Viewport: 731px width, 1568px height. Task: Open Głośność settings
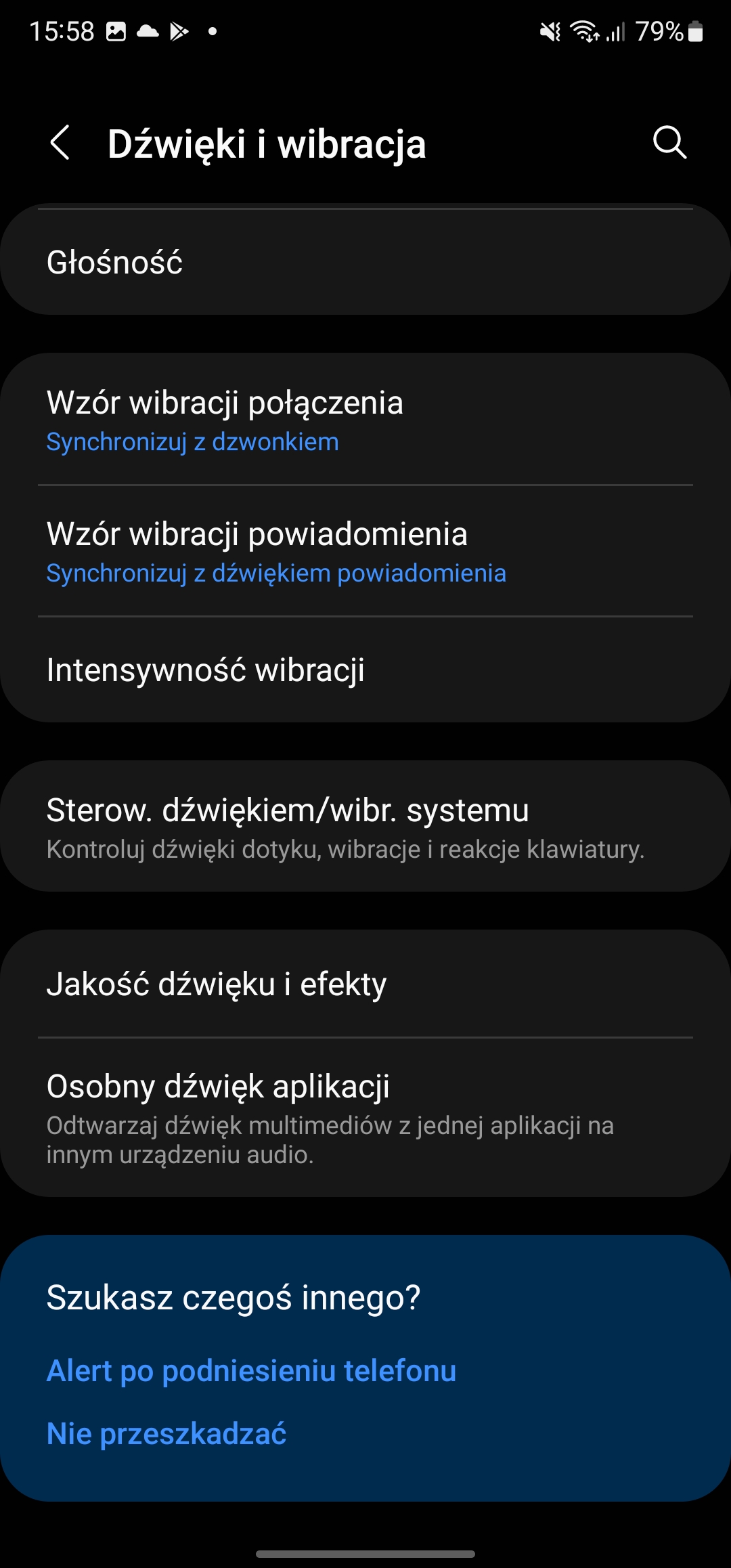(365, 263)
